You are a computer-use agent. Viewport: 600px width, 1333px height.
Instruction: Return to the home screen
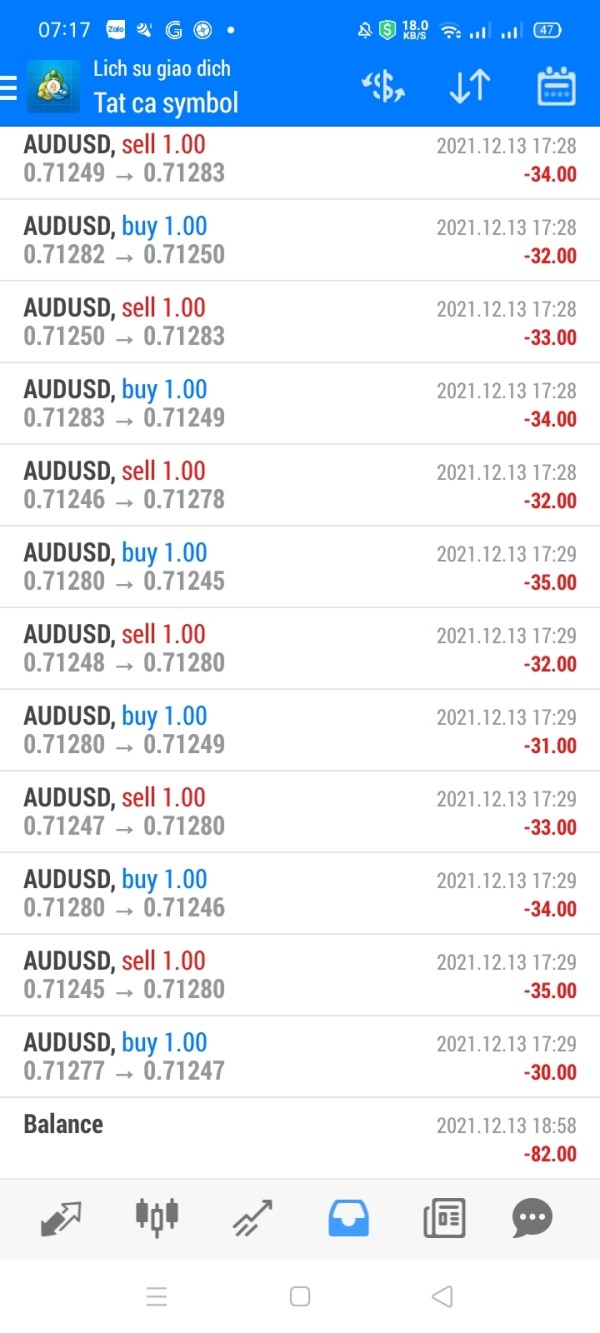[x=300, y=1297]
